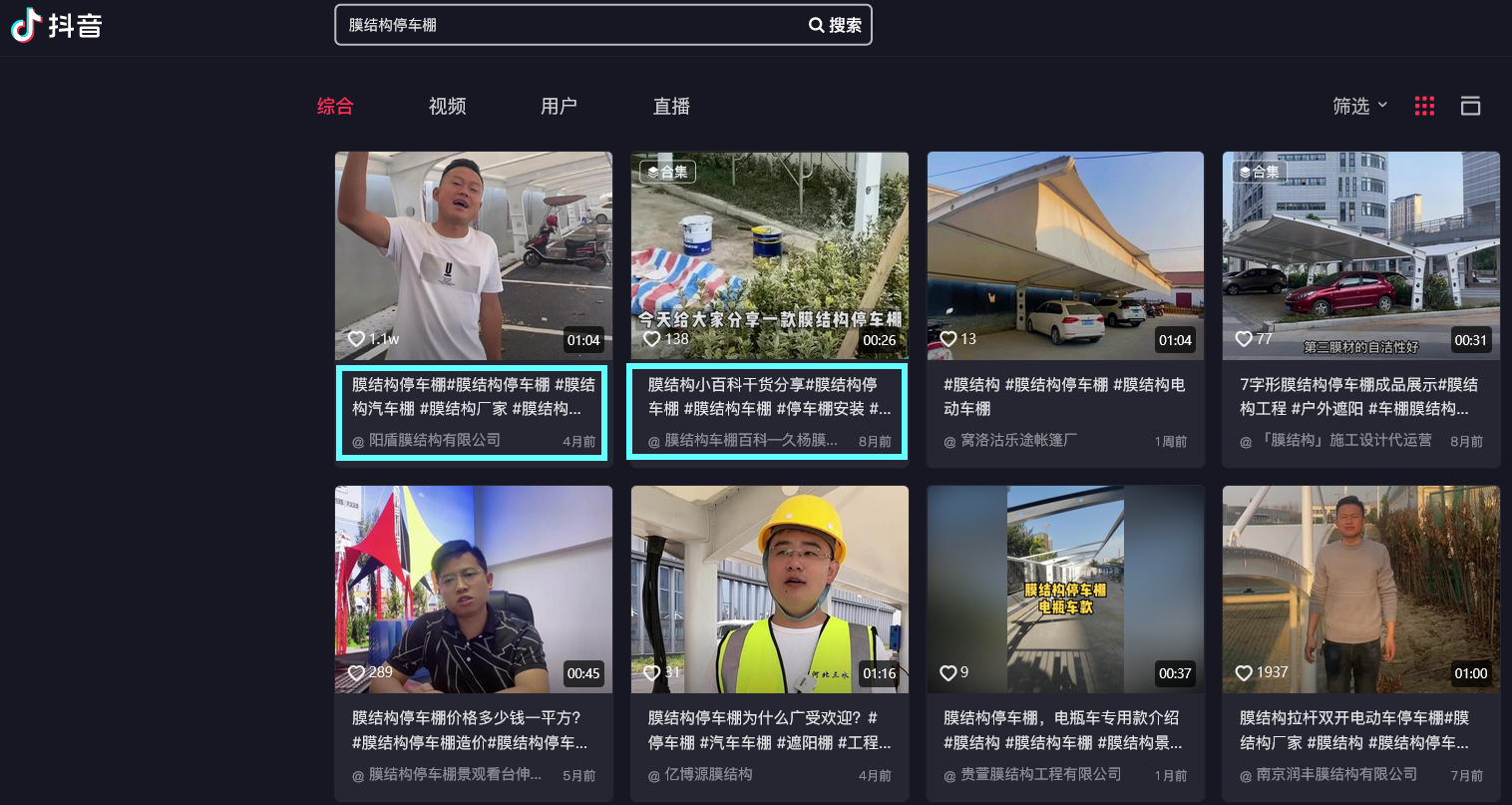The width and height of the screenshot is (1512, 805).
Task: Switch to the 用户 tab
Action: coord(559,106)
